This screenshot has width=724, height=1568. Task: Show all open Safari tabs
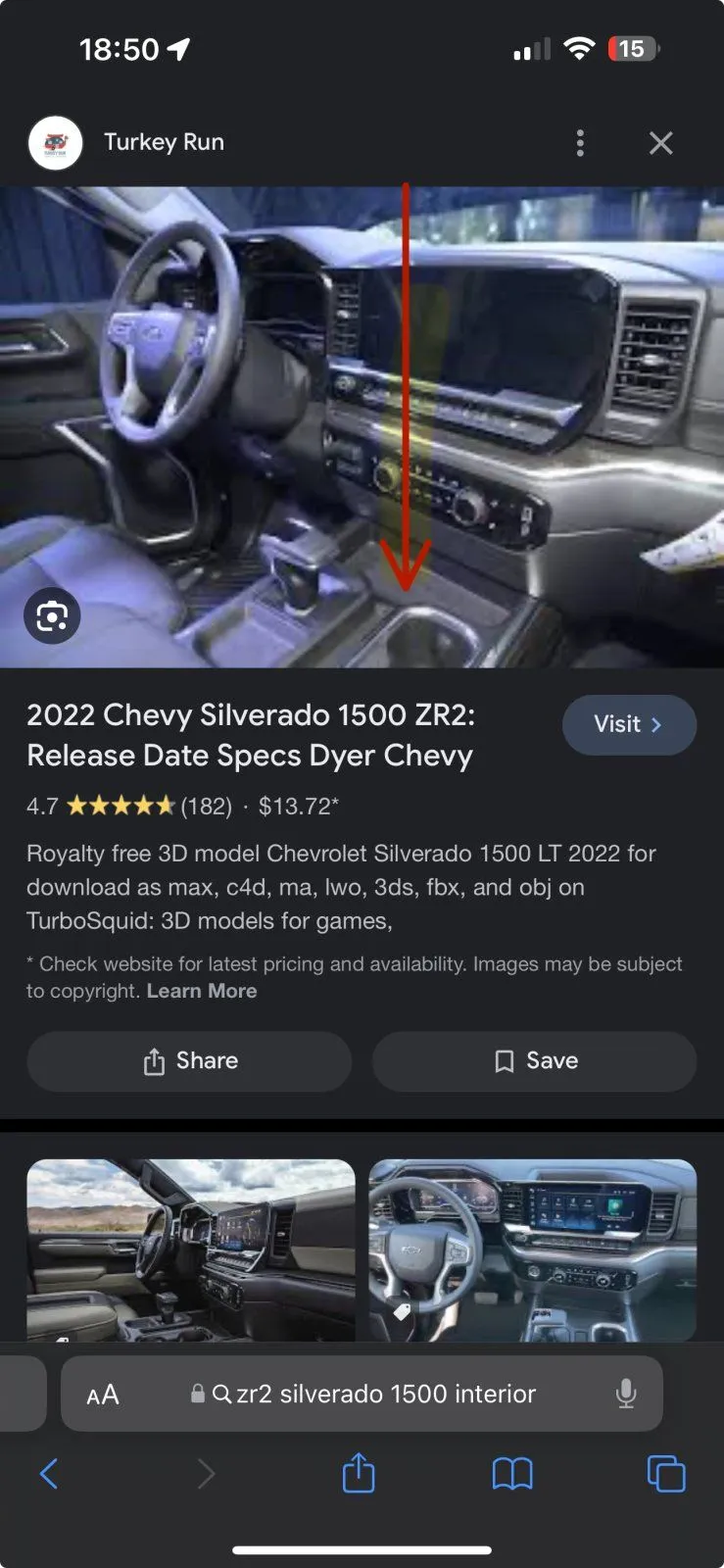(x=666, y=1474)
